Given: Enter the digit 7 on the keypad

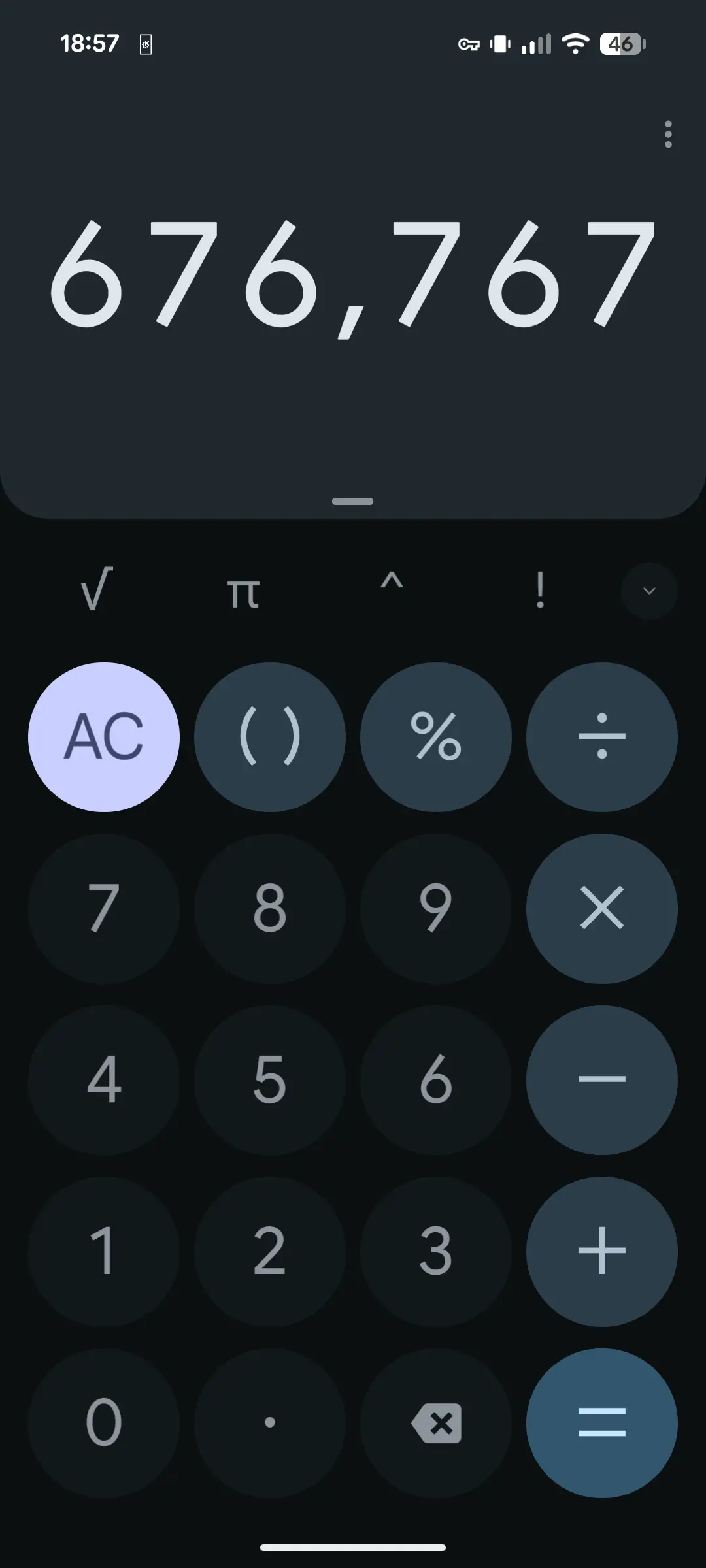Looking at the screenshot, I should click(104, 908).
